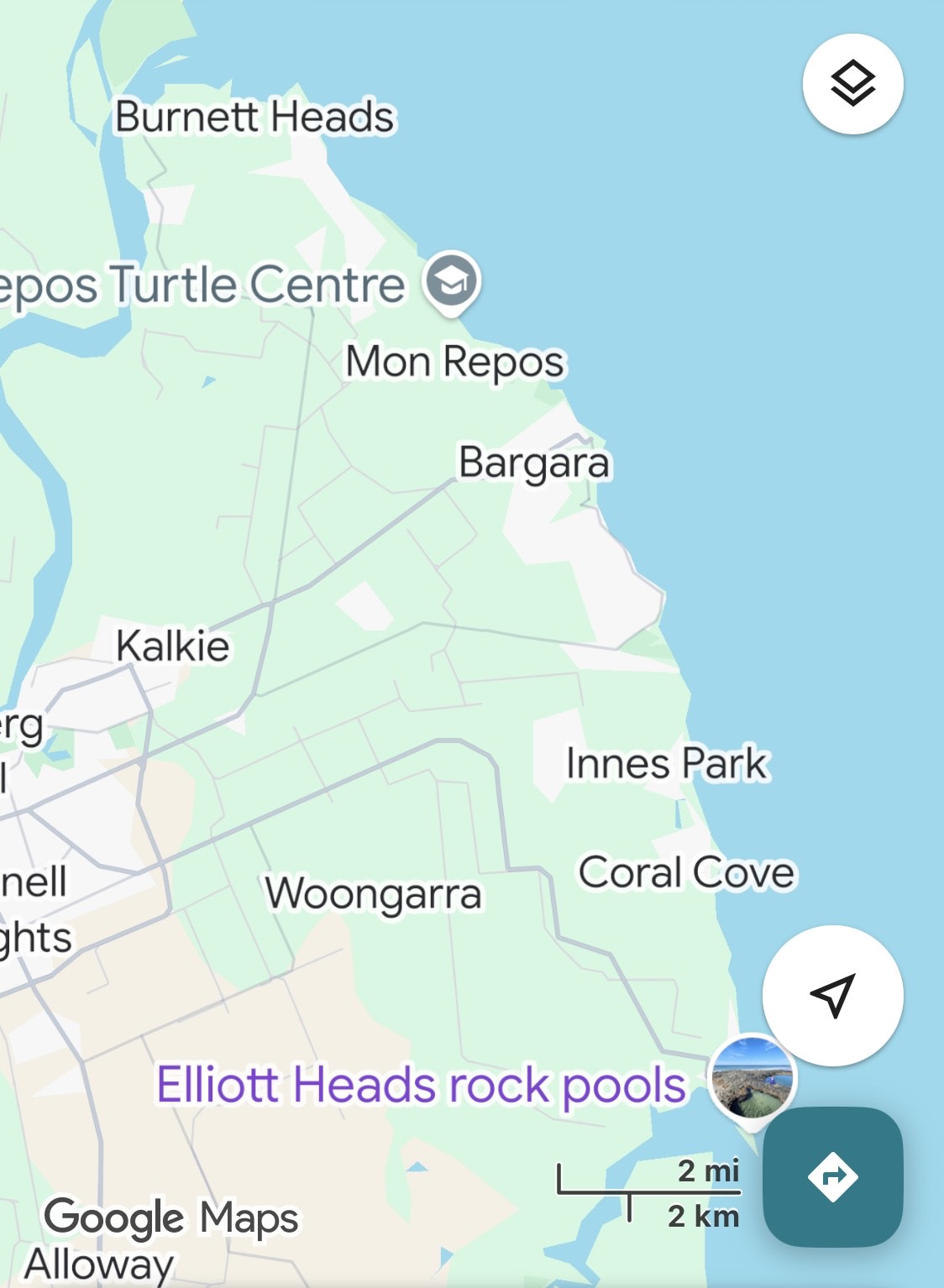This screenshot has height=1288, width=944.
Task: Select the Mon Repos Turtle Centre marker
Action: point(452,281)
